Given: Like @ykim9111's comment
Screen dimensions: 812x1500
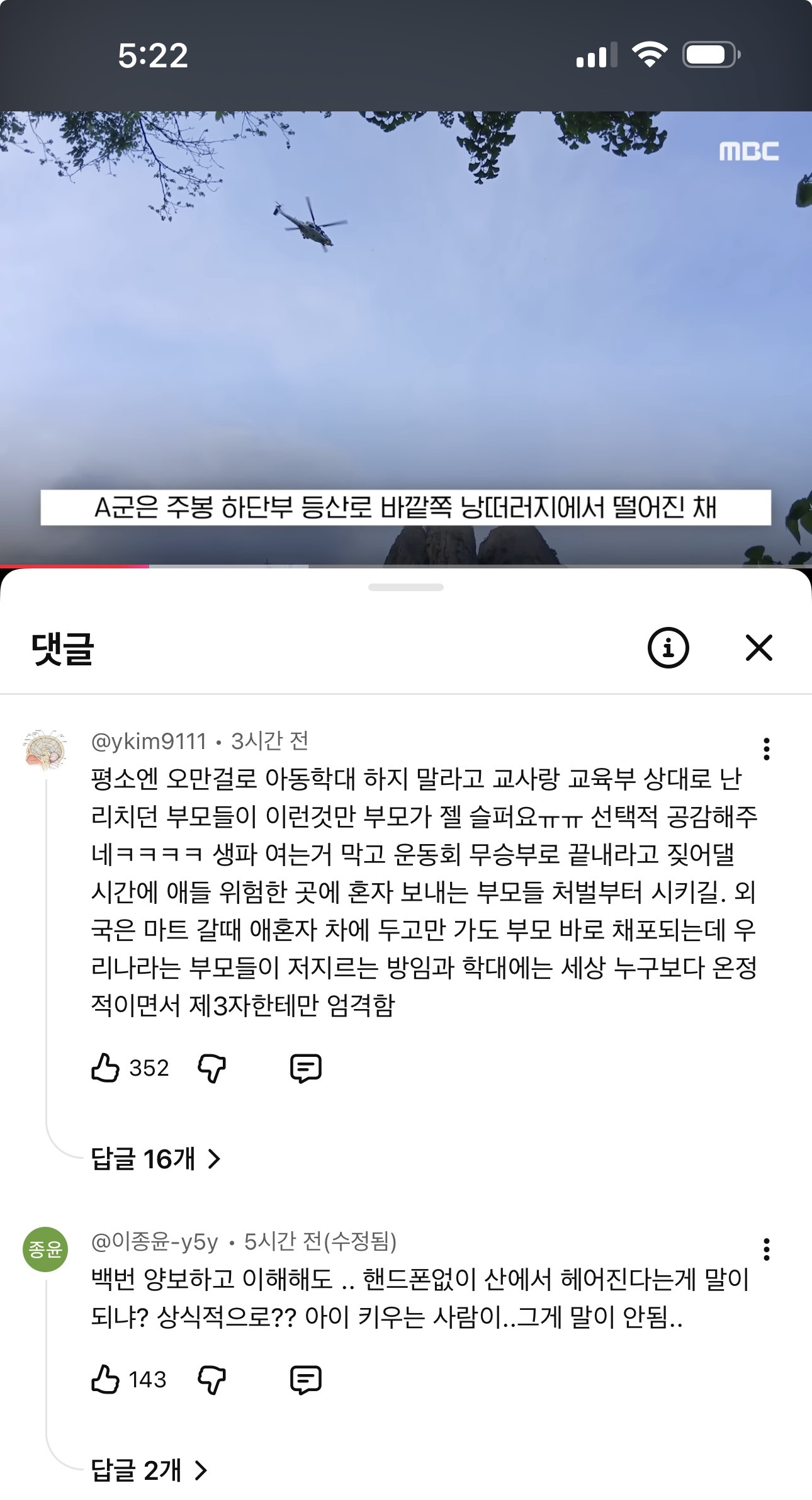Looking at the screenshot, I should (x=105, y=1068).
